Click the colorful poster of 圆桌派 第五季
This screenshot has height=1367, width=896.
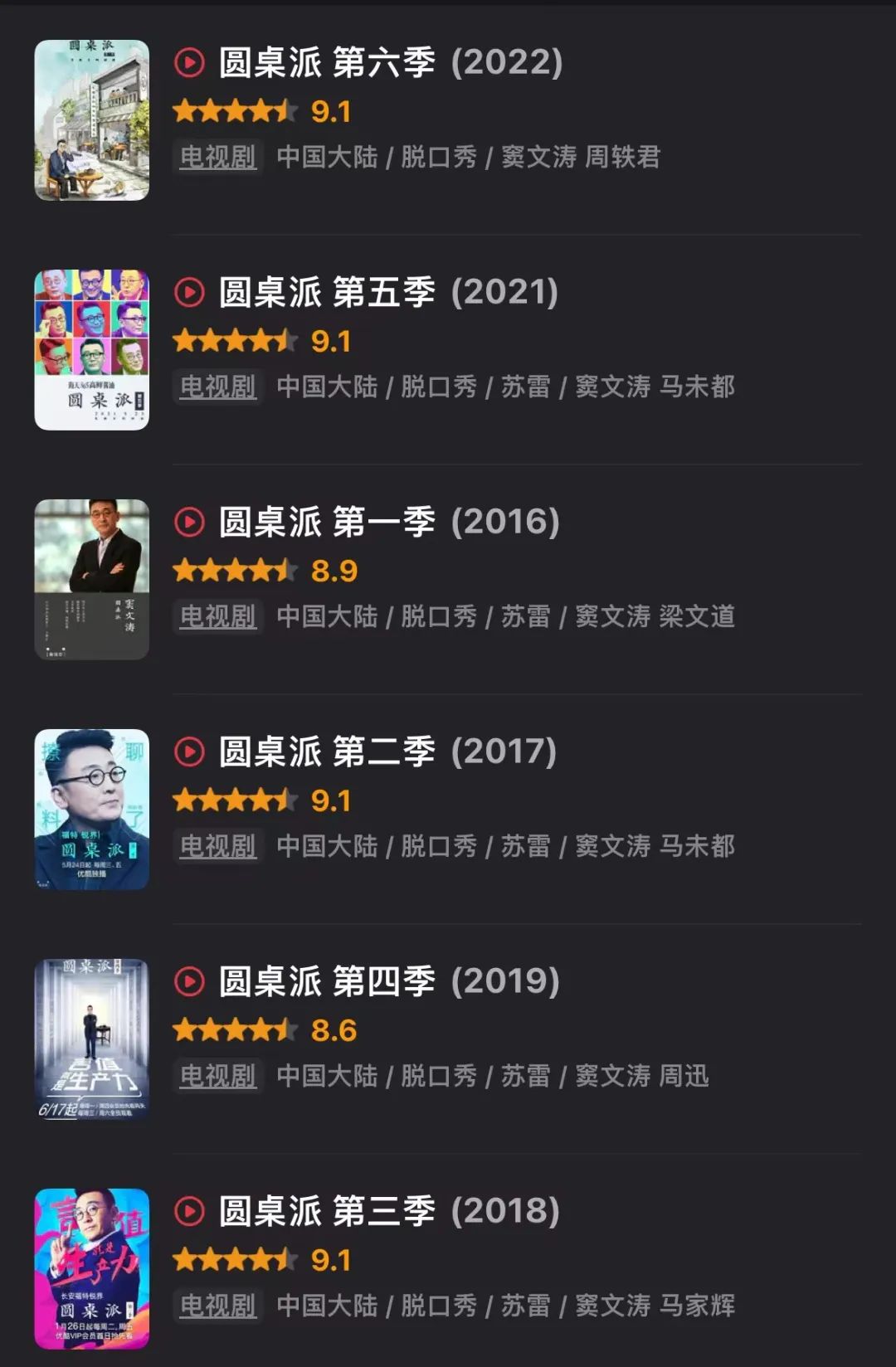92,348
